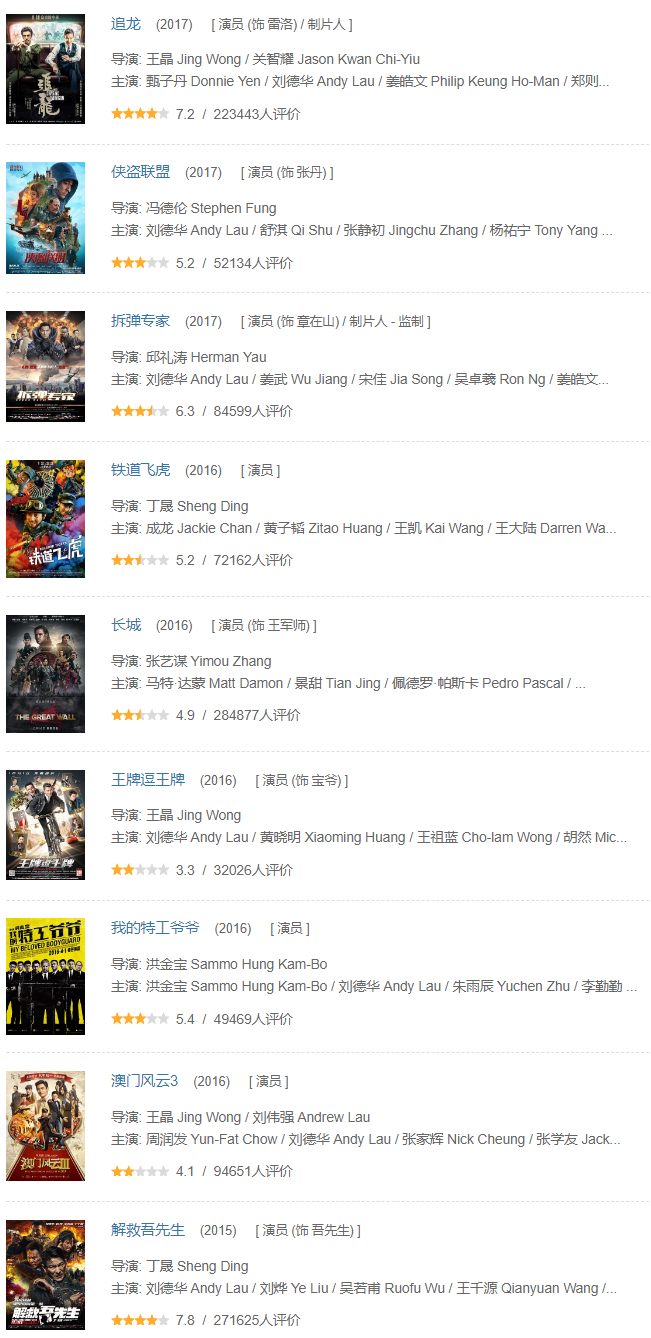Open the 王牌逗王牌 title link
The height and width of the screenshot is (1338, 651).
(147, 780)
